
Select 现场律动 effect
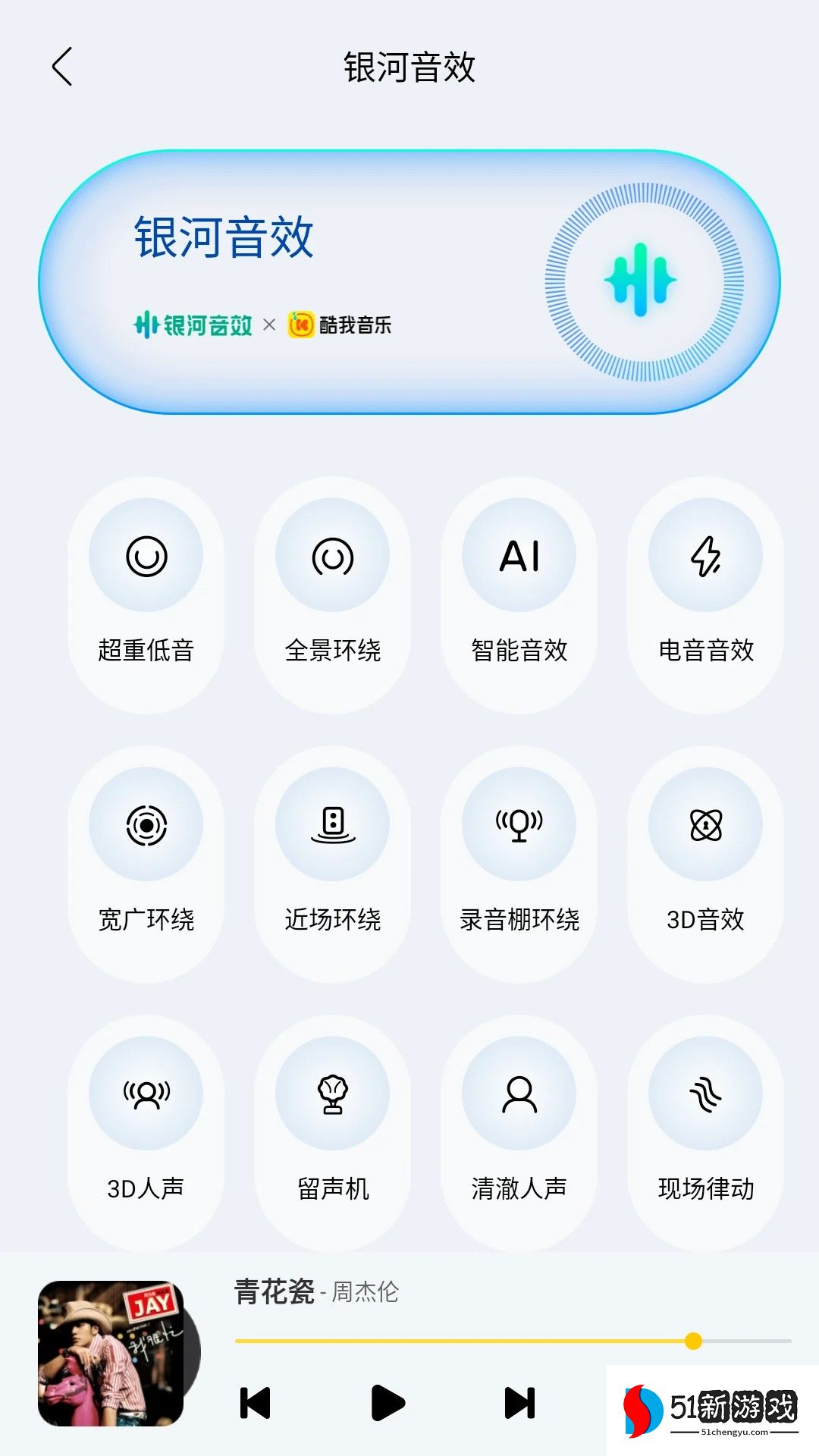point(705,1095)
